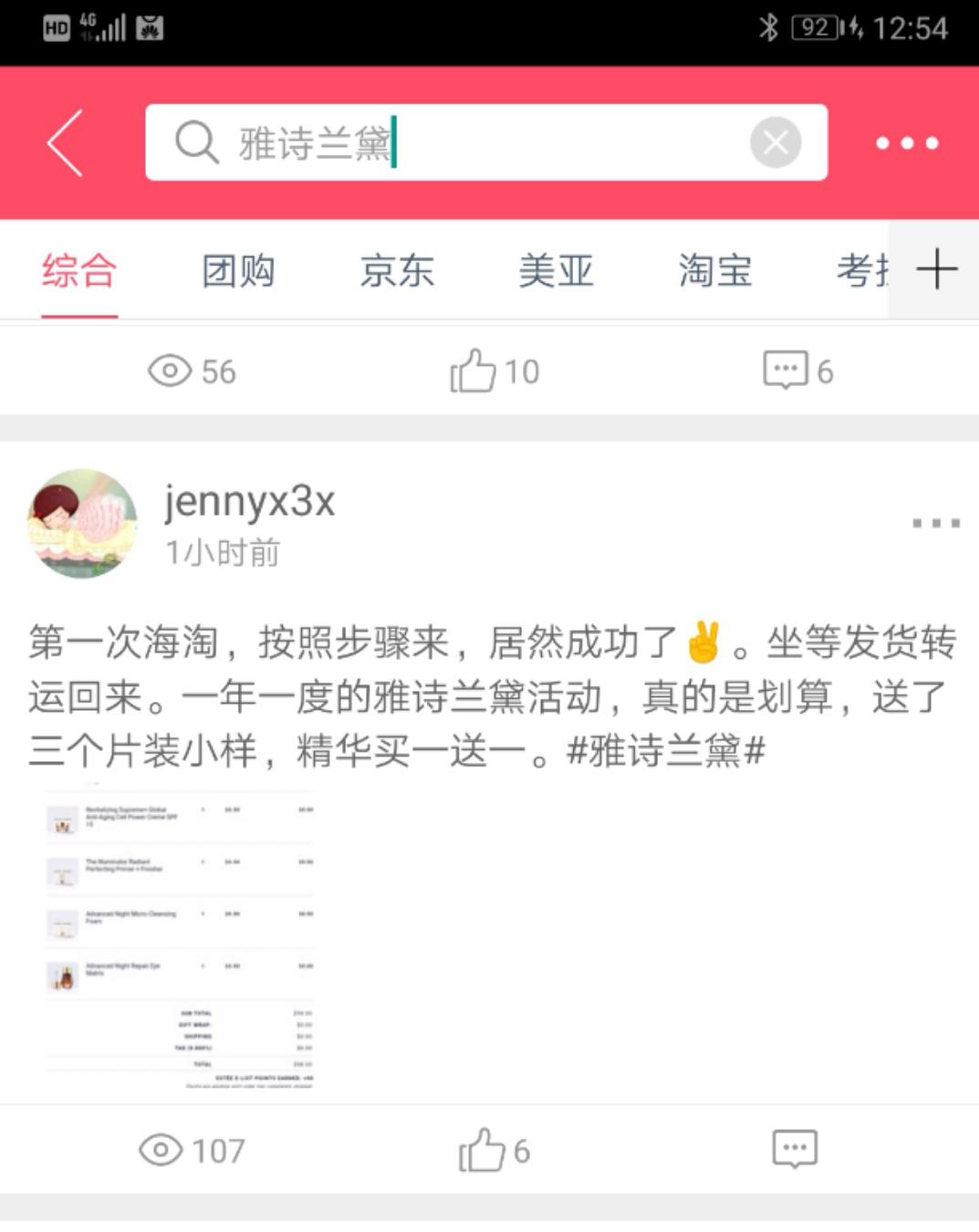979x1232 pixels.
Task: Add a tab with the plus button
Action: 936,270
